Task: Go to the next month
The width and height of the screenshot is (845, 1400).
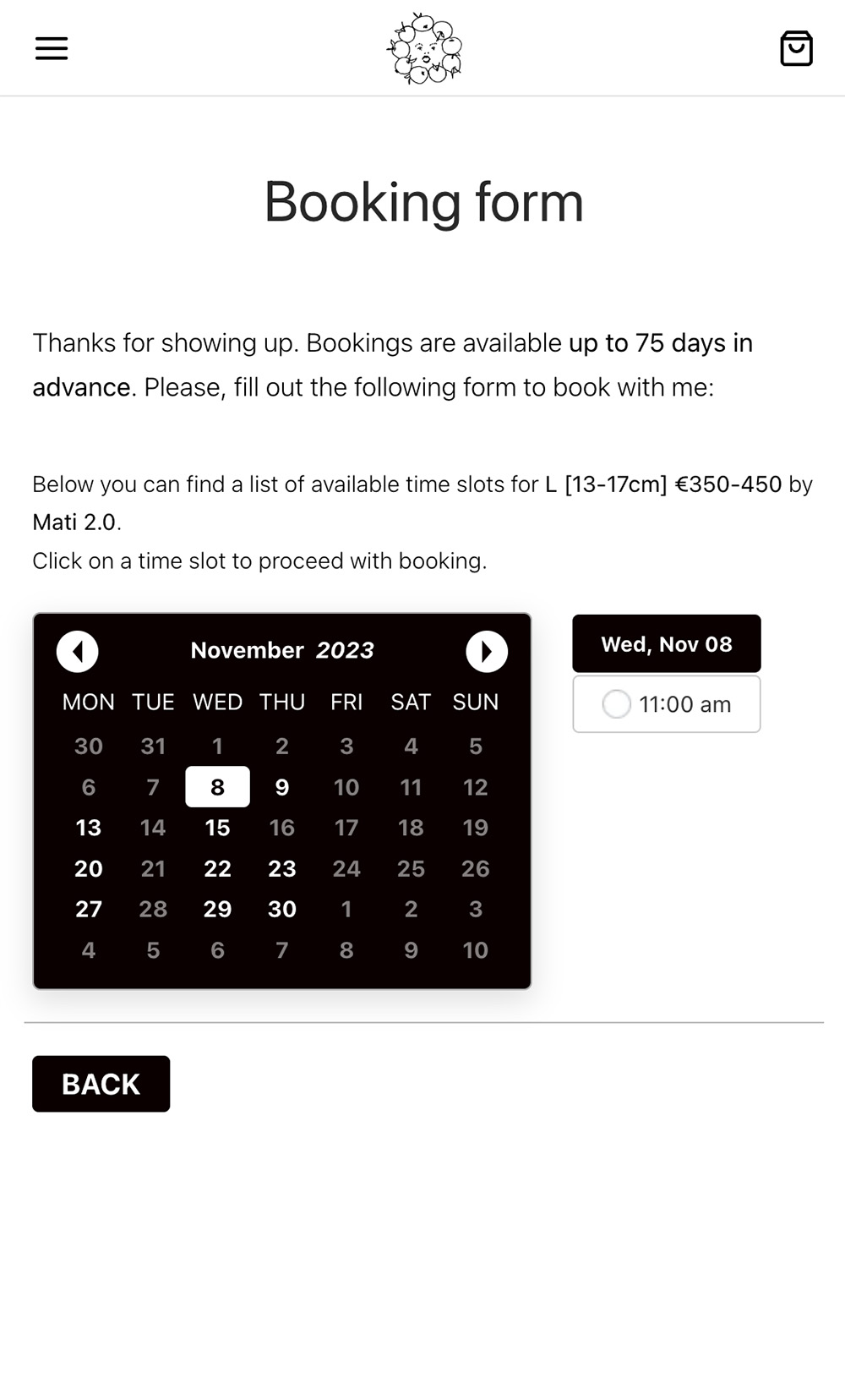Action: pyautogui.click(x=487, y=652)
